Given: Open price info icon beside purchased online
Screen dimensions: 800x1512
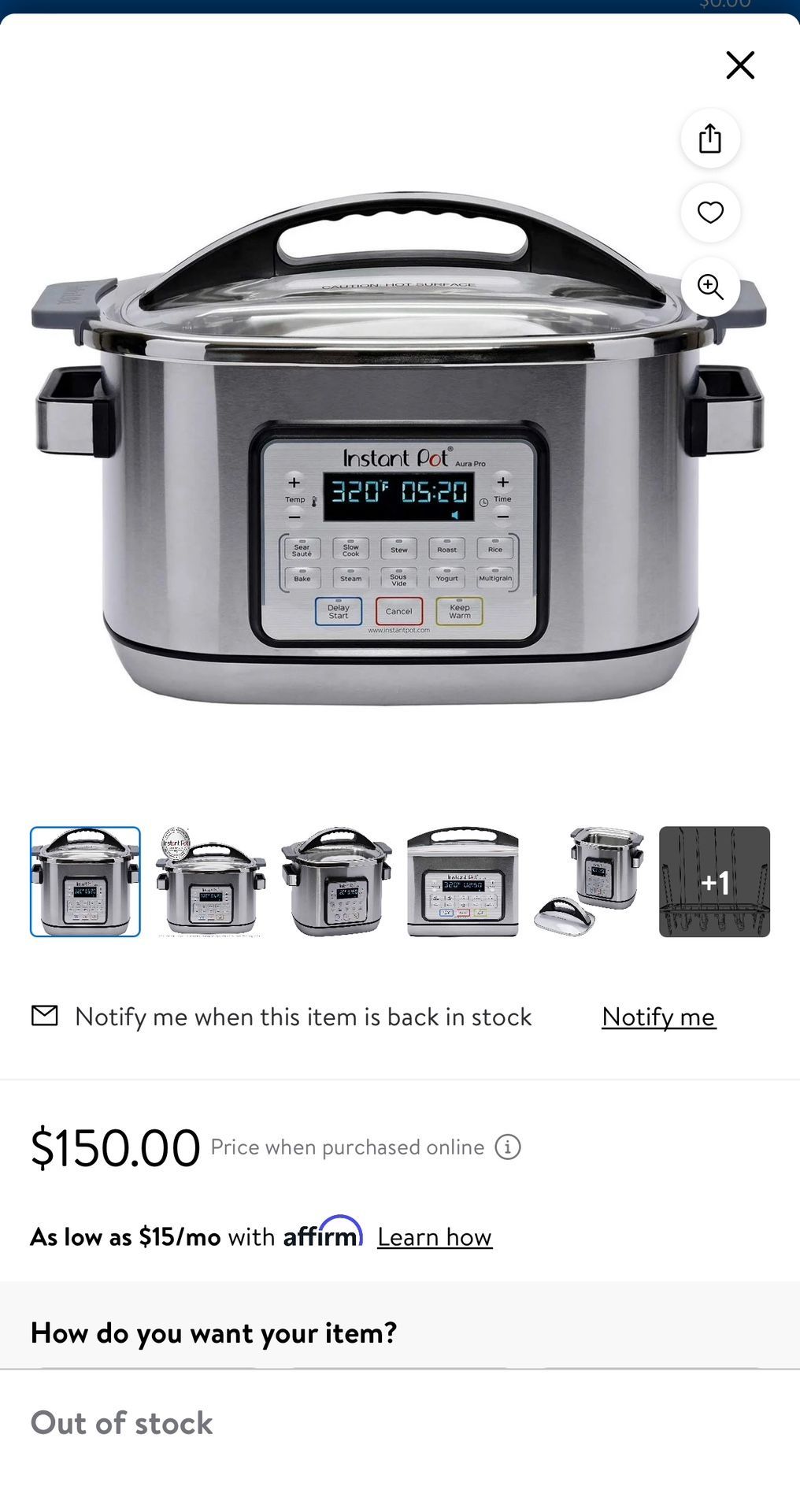Looking at the screenshot, I should (x=508, y=1147).
